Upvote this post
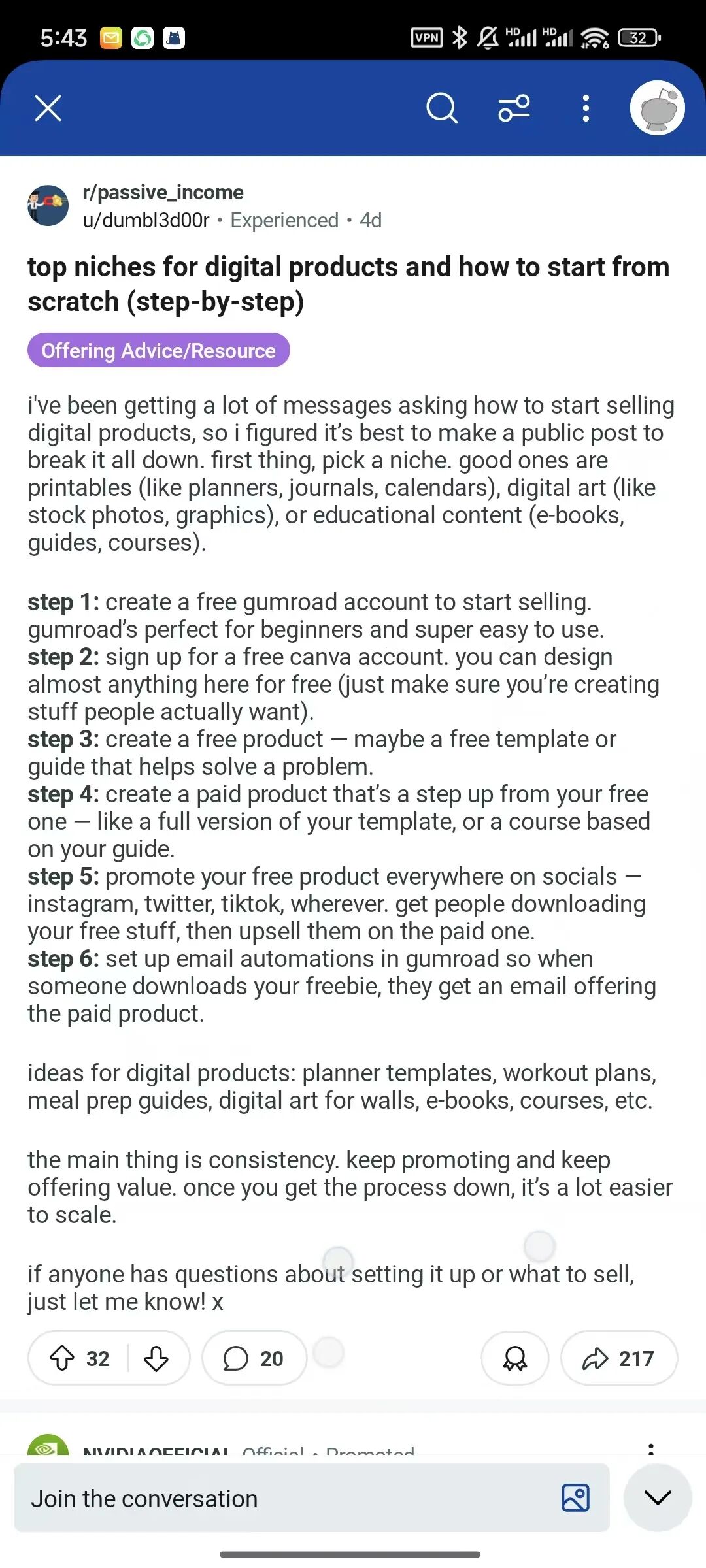Viewport: 706px width, 1568px height. point(63,1358)
